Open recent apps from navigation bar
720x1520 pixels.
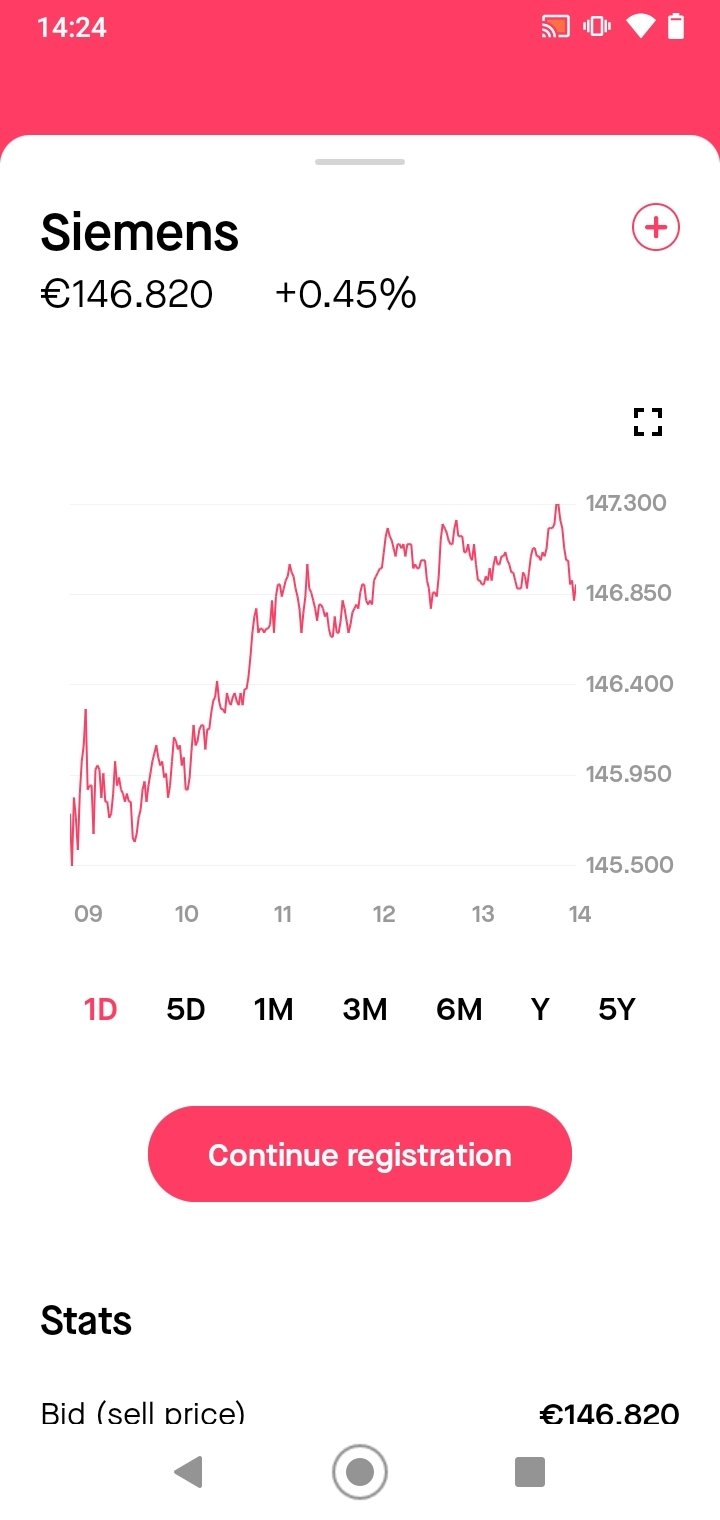coord(530,1472)
